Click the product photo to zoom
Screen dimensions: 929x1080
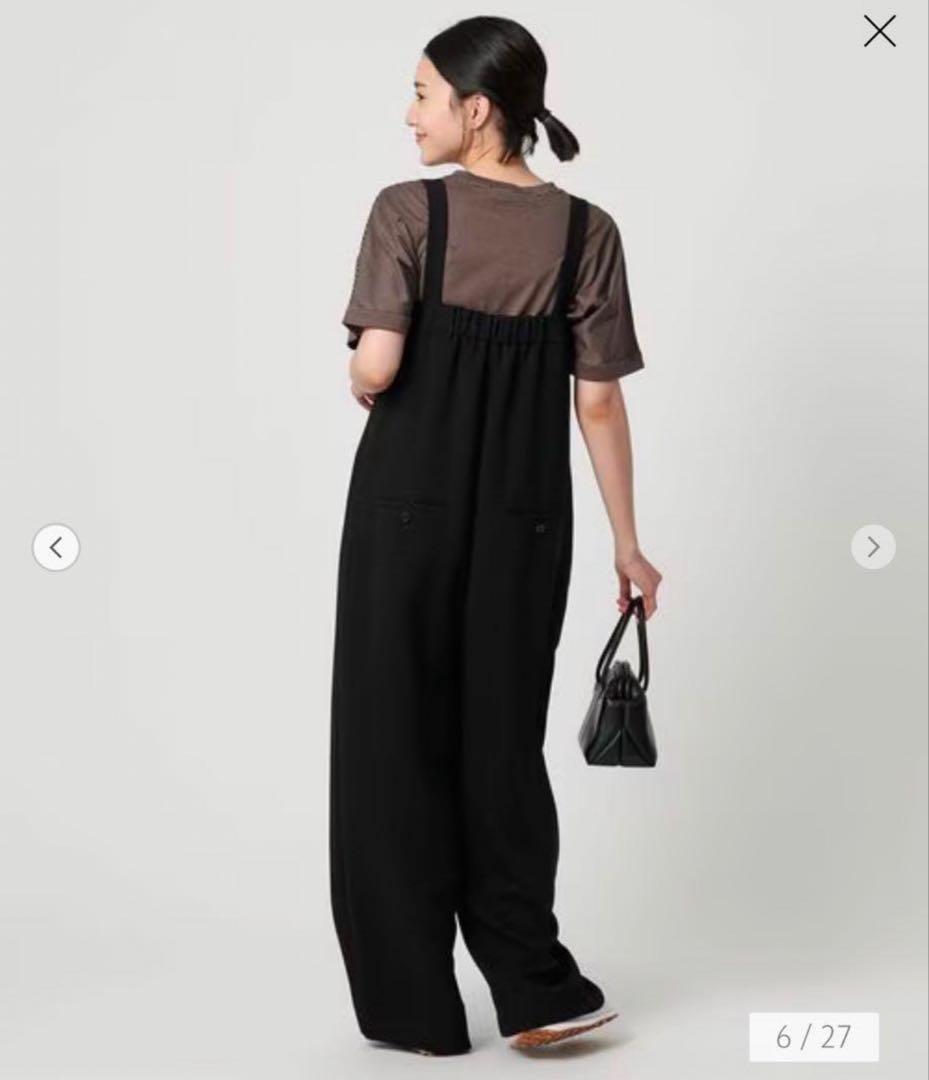click(x=465, y=540)
